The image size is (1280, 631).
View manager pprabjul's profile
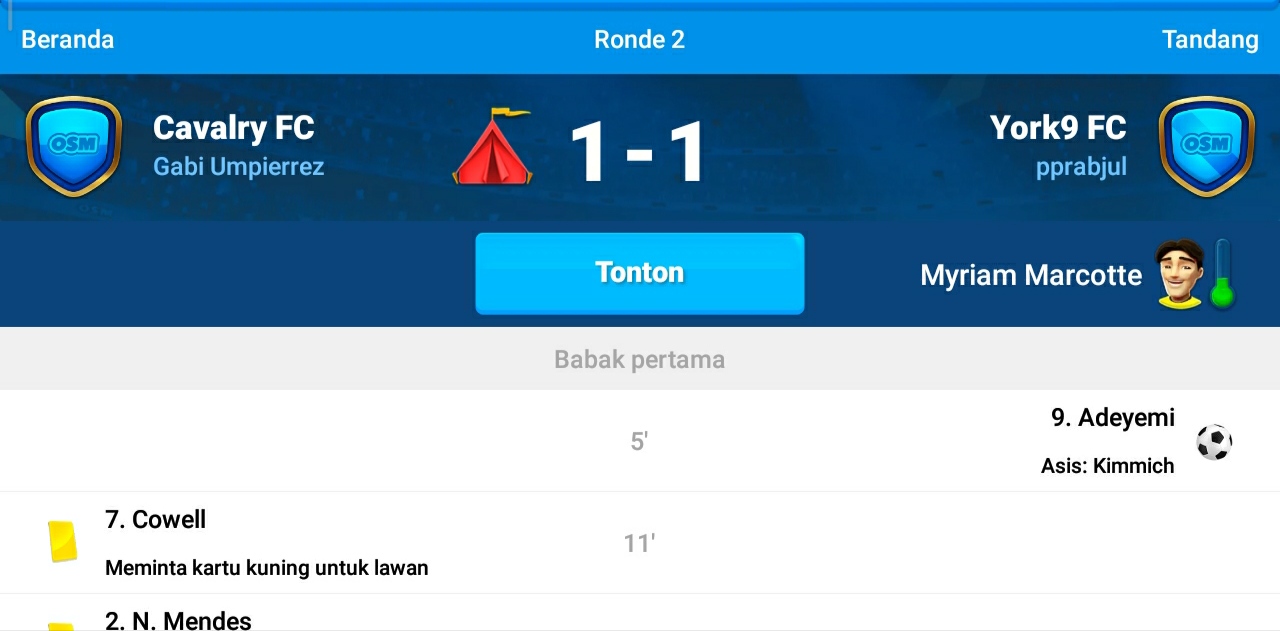[x=1080, y=166]
